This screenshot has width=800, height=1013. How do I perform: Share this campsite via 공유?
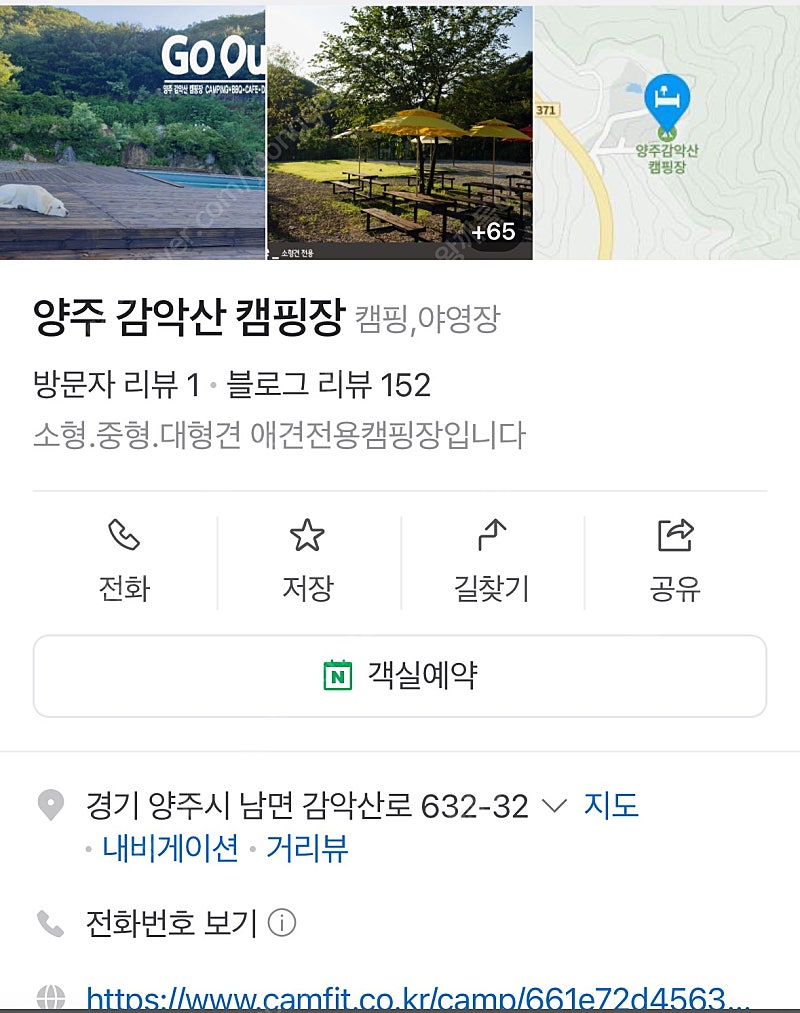tap(675, 562)
